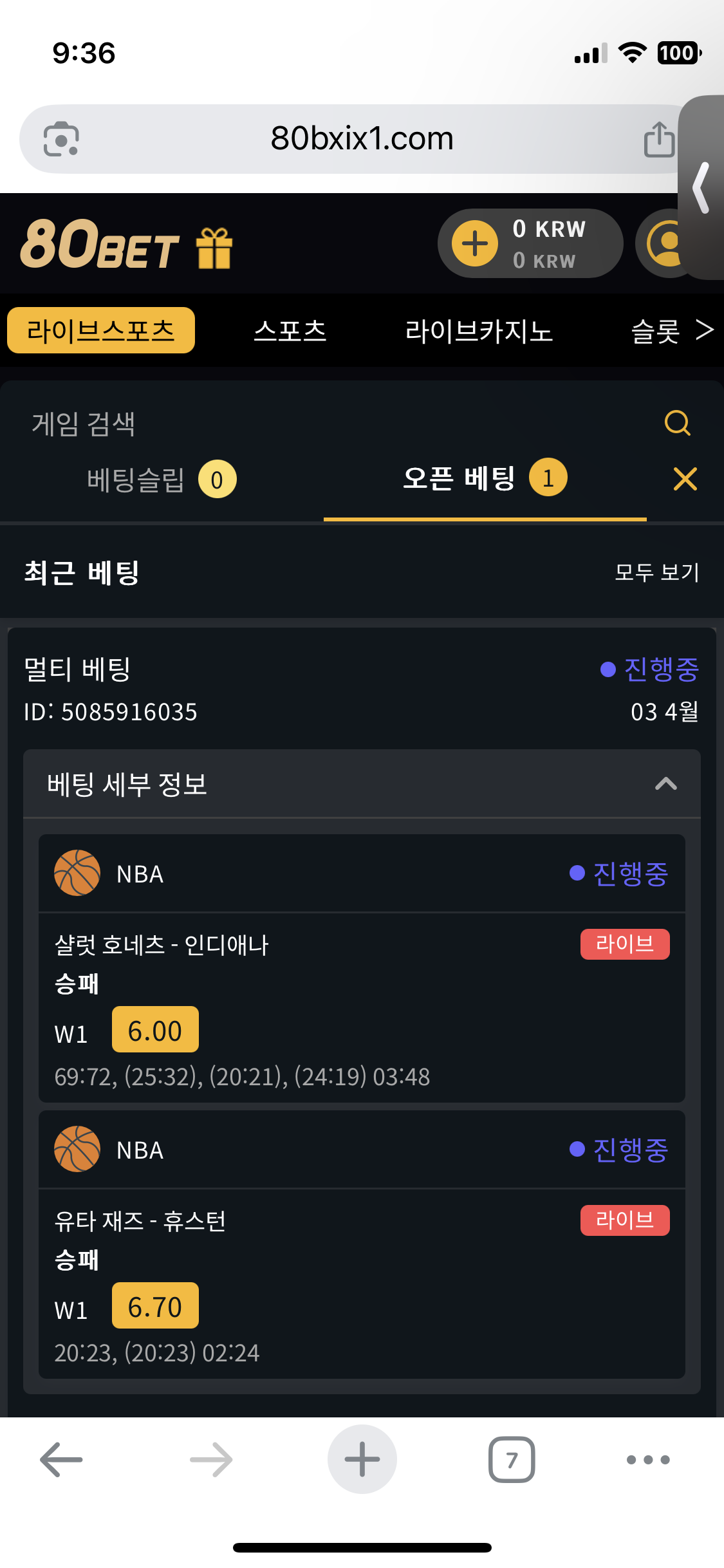Go back in the browser

(61, 1459)
